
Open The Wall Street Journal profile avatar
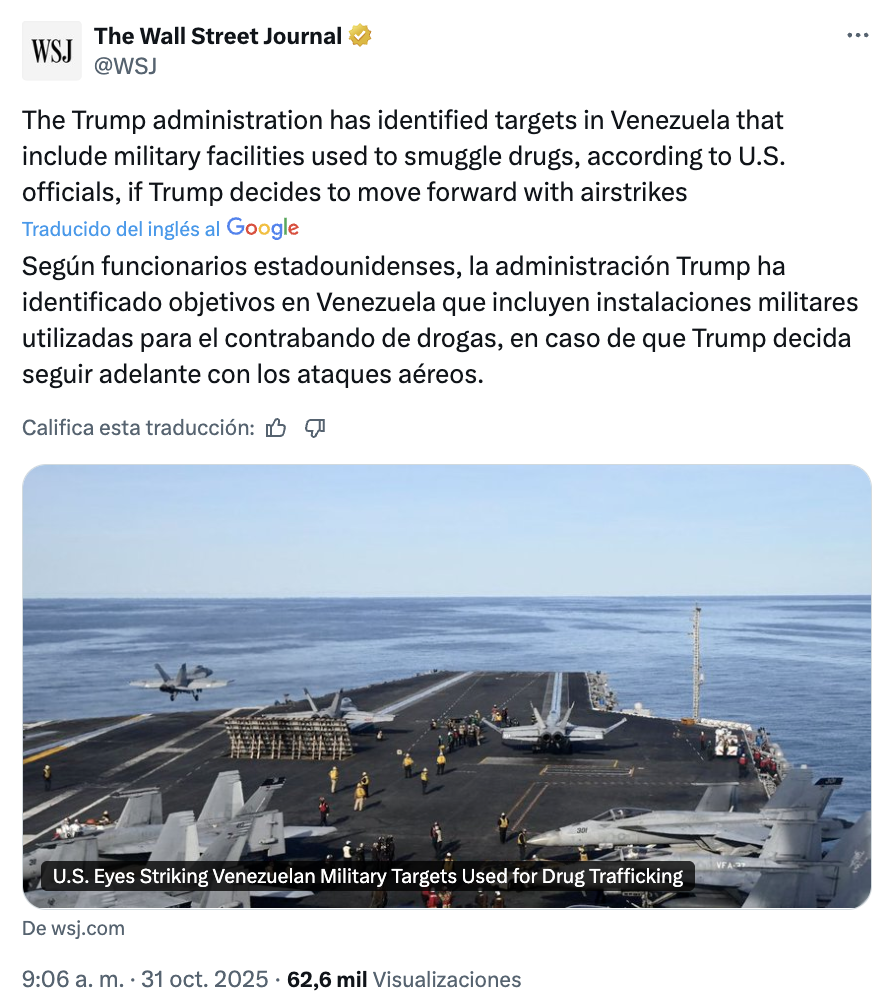coord(52,51)
